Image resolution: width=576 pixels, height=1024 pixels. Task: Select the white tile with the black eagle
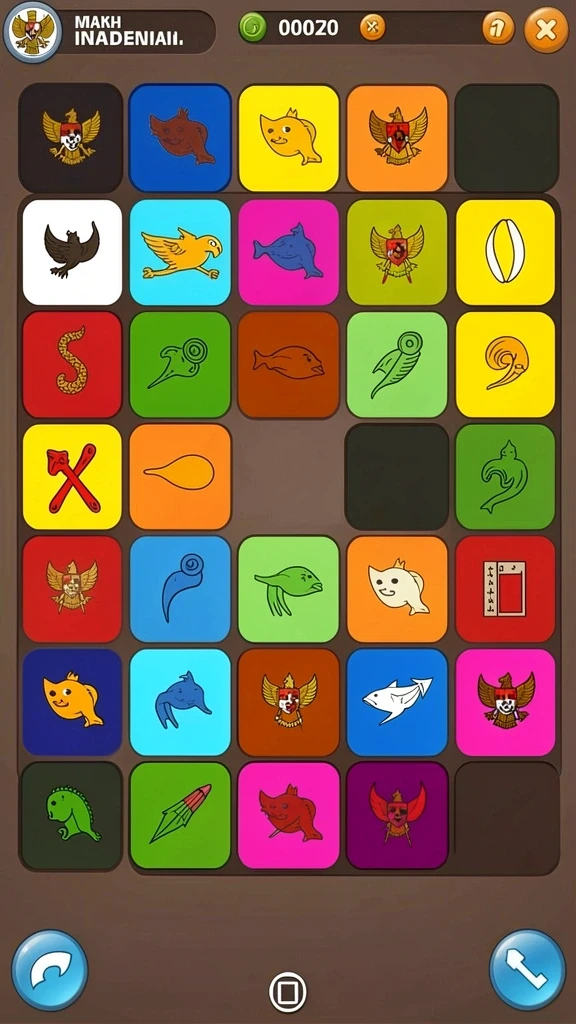(72, 252)
